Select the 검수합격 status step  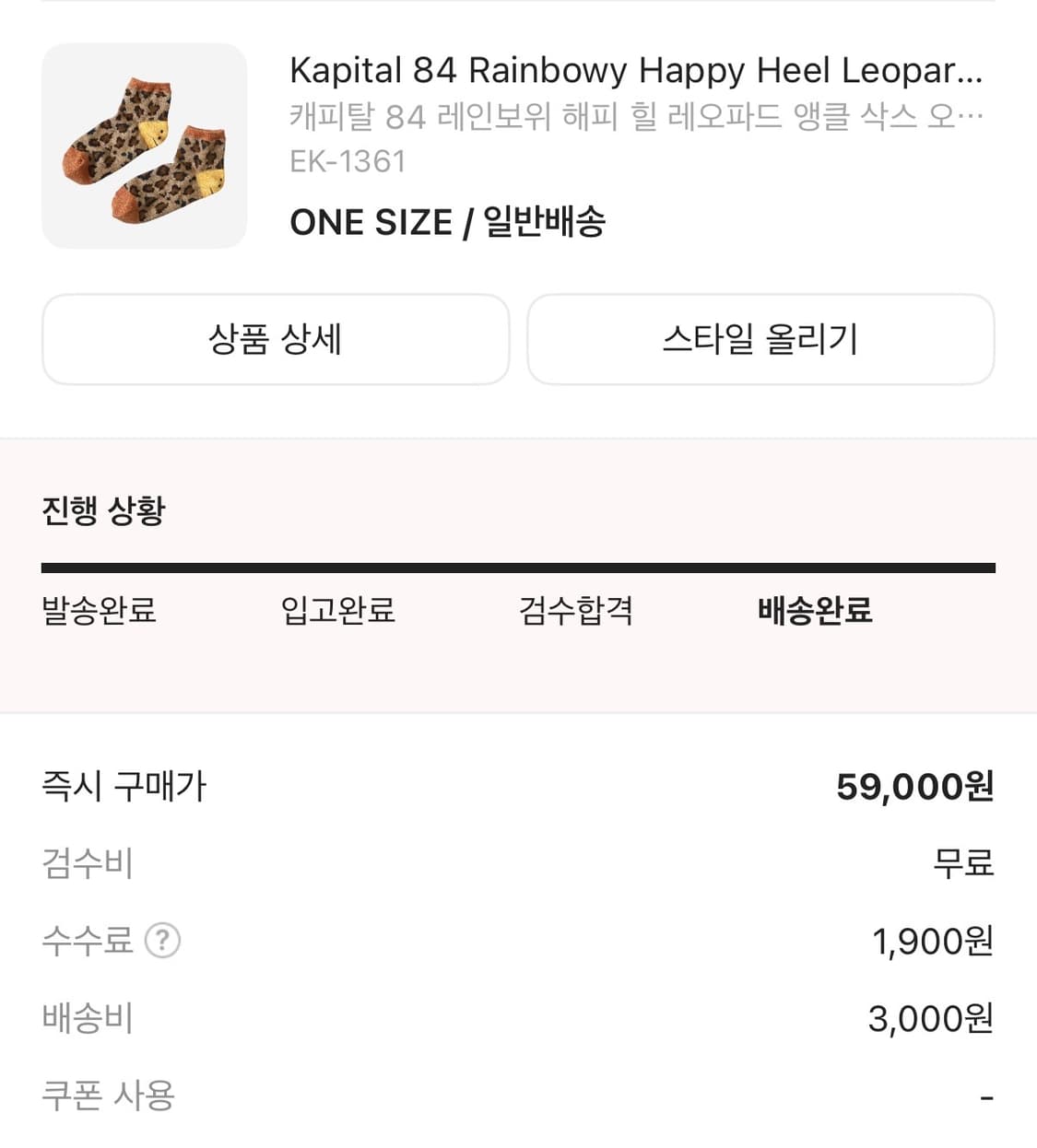pos(576,610)
